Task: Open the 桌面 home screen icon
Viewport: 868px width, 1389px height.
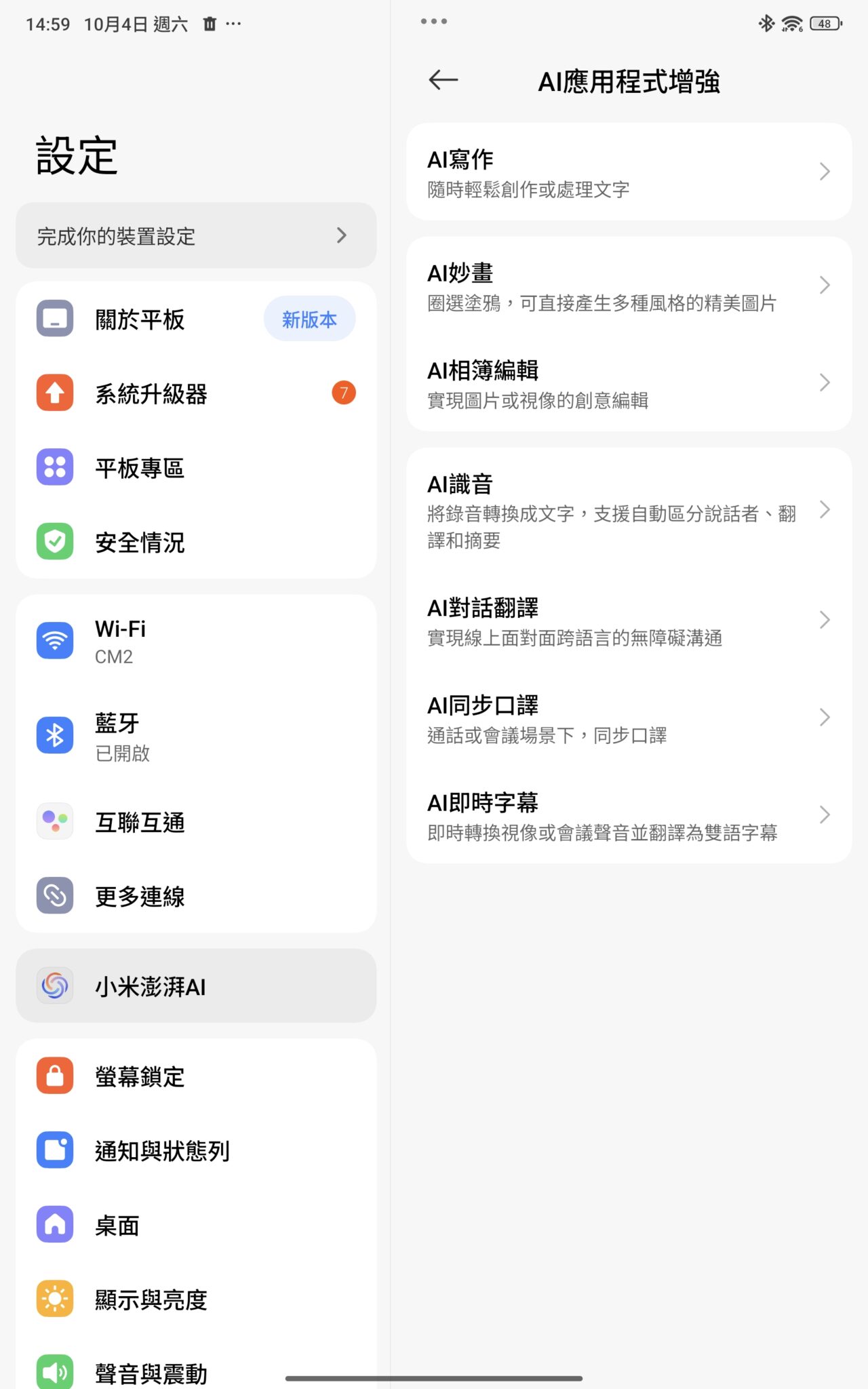Action: (x=55, y=1224)
